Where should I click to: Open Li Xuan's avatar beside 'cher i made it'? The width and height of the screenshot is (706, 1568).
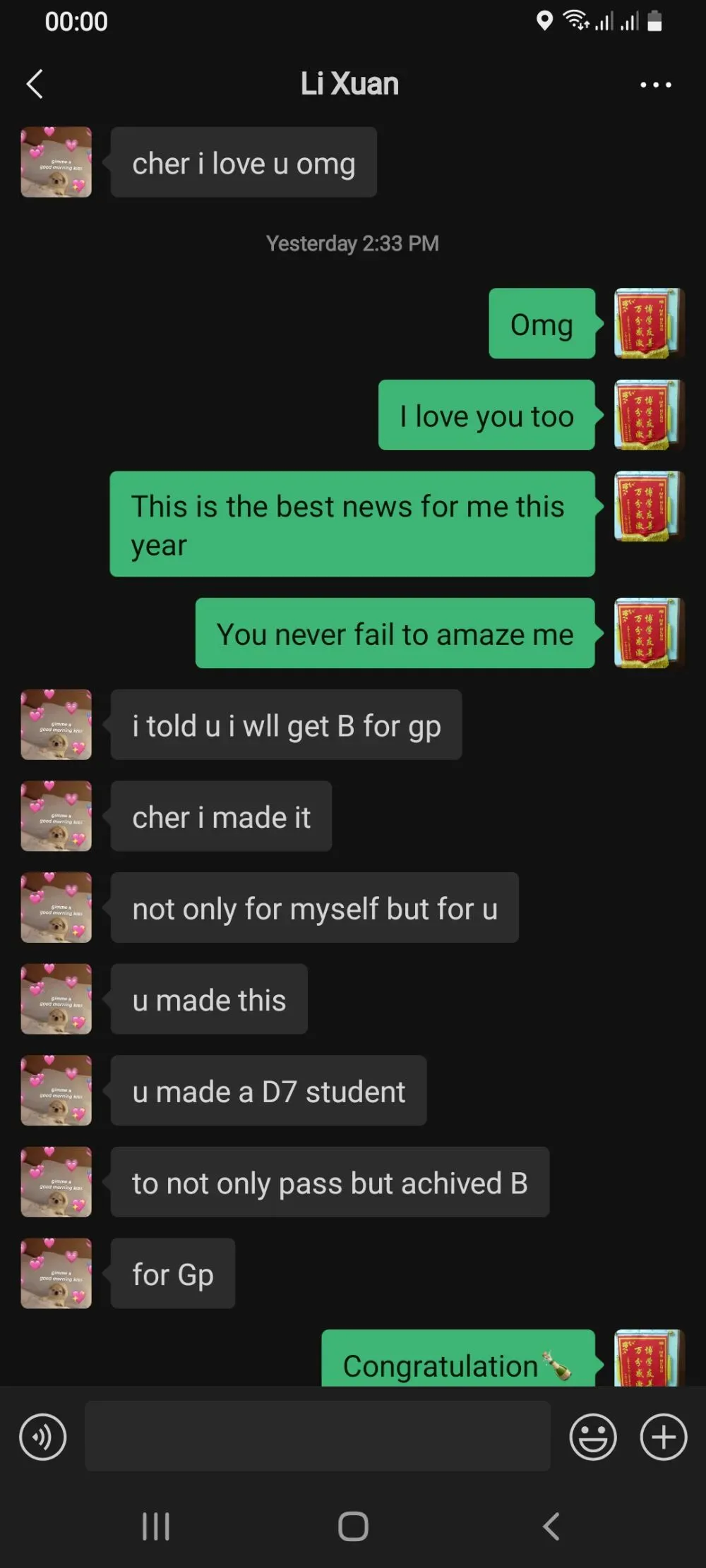pos(56,816)
